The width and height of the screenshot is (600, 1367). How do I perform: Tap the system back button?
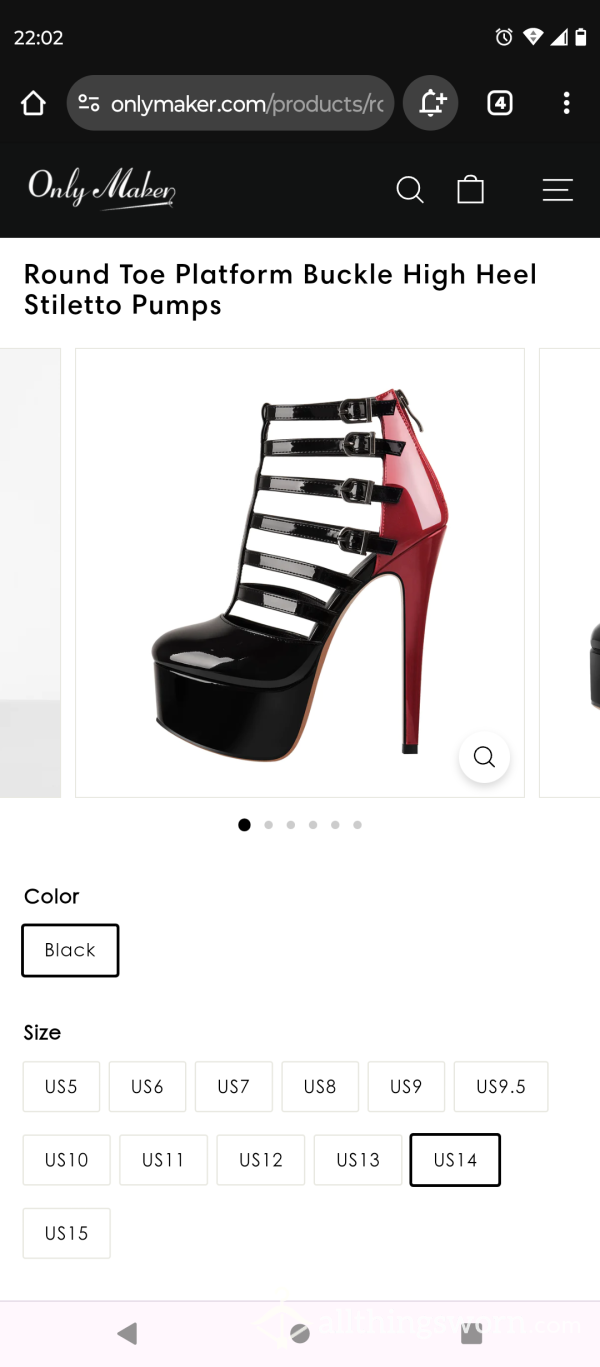pyautogui.click(x=127, y=1333)
